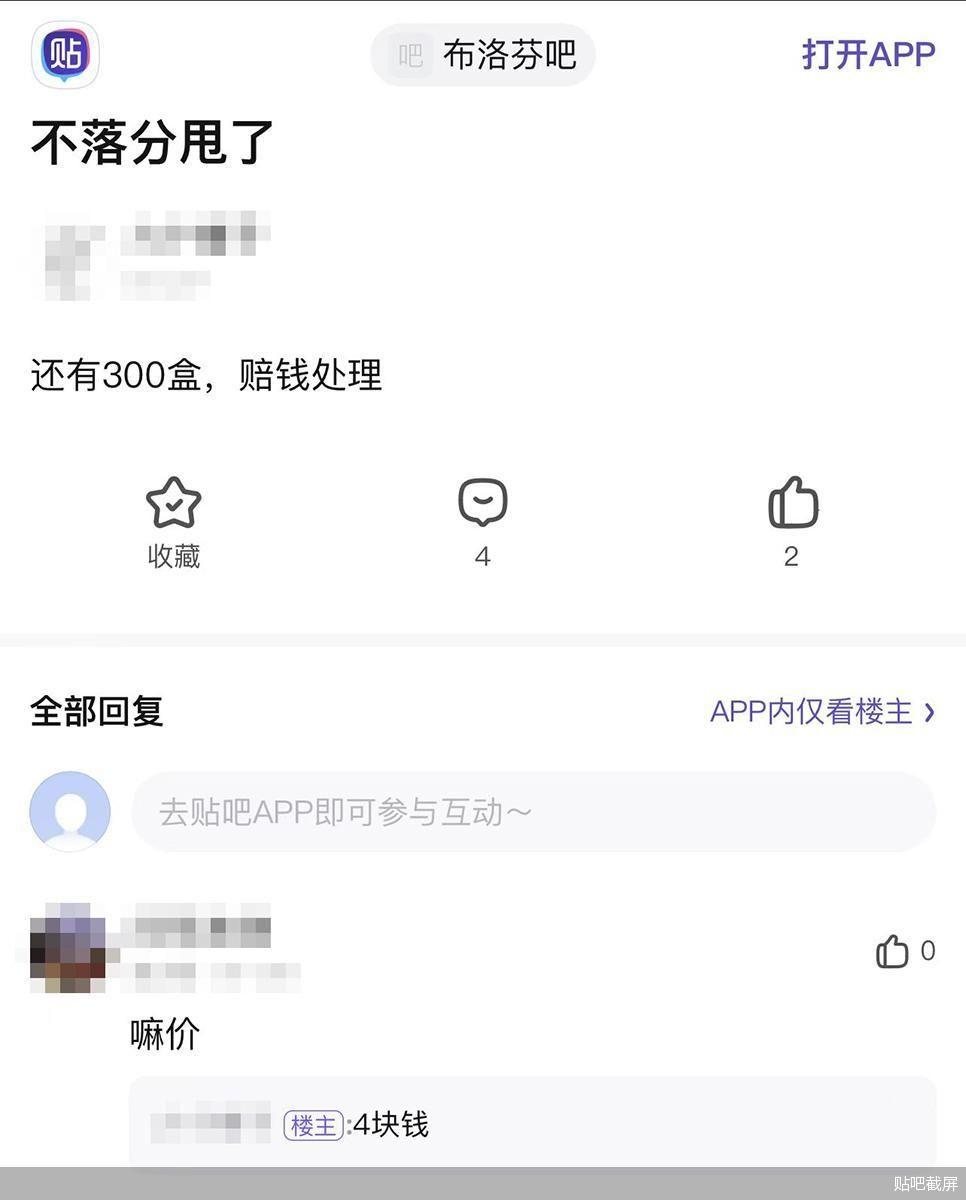Tap the 去贴吧APP即可参与互动 reply field
Image resolution: width=966 pixels, height=1200 pixels.
533,812
